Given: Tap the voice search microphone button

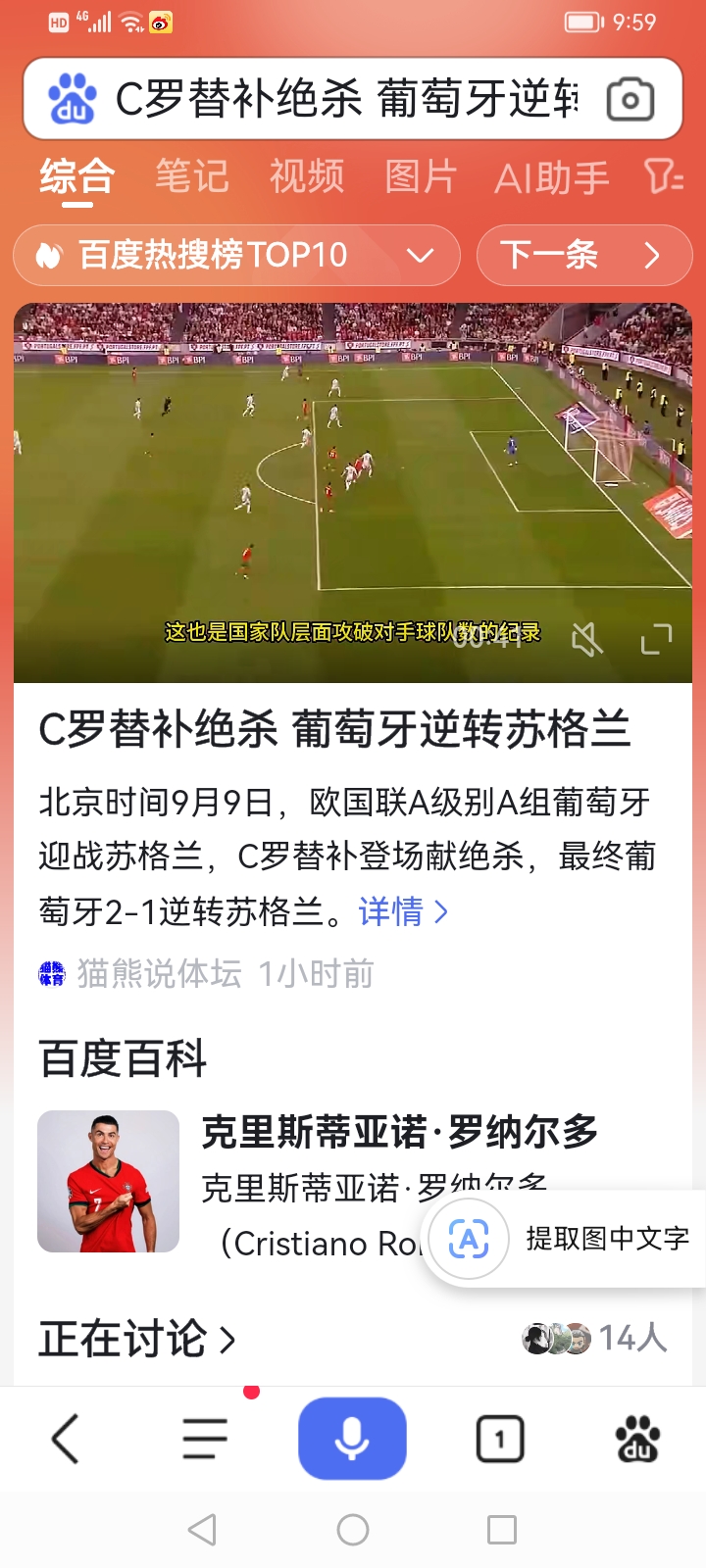Looking at the screenshot, I should click(353, 1437).
